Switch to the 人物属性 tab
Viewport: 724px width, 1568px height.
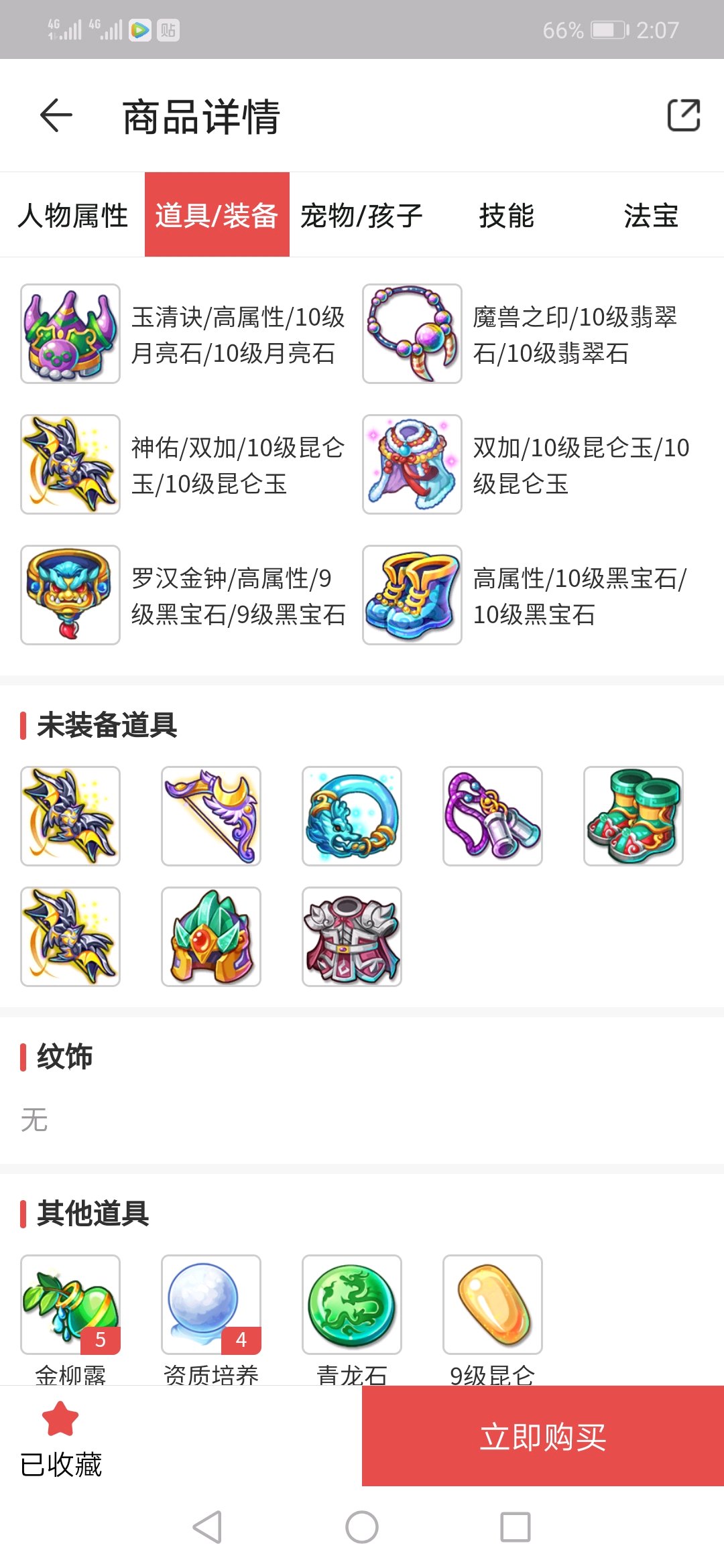tap(72, 215)
